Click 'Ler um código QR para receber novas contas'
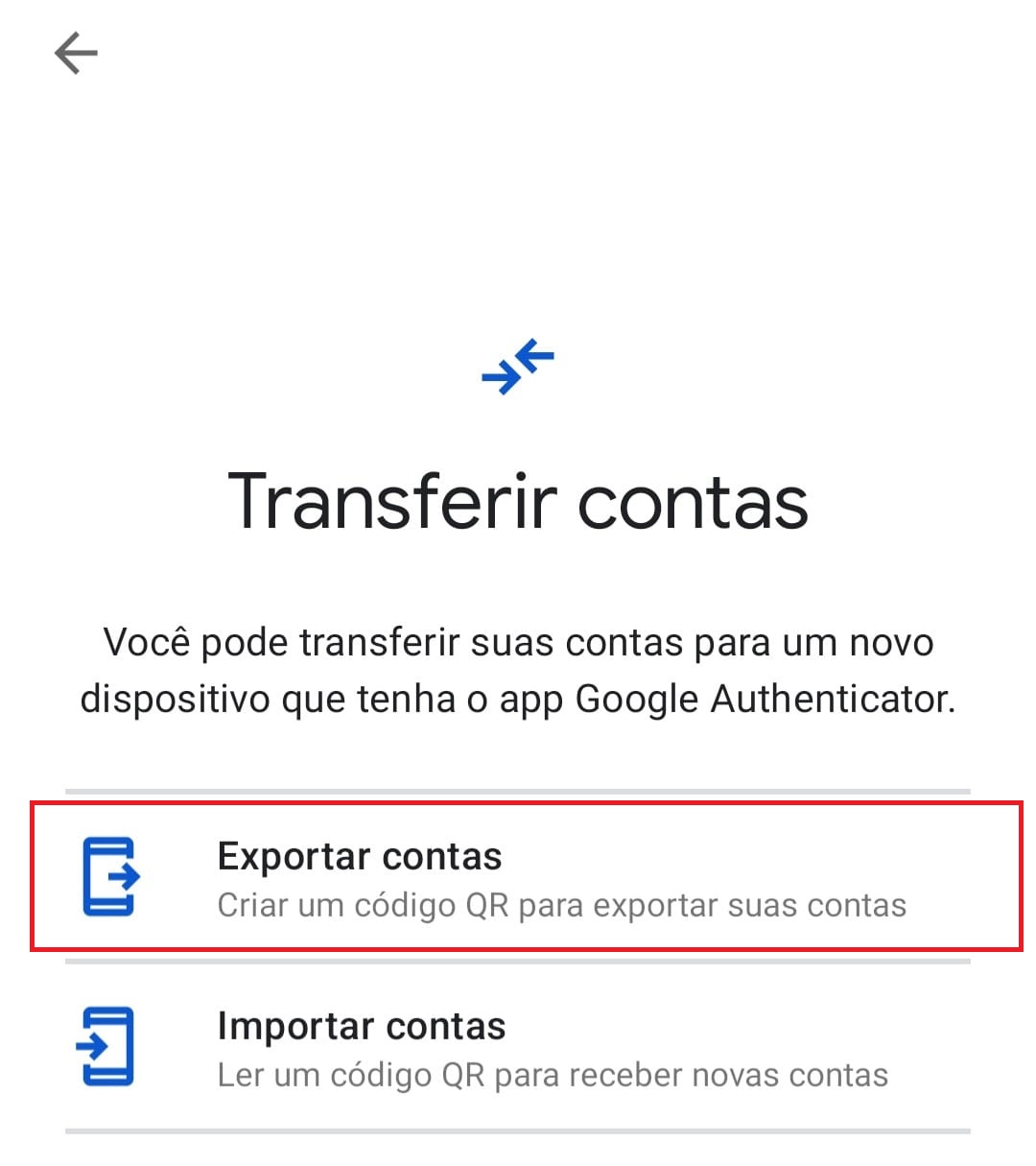The width and height of the screenshot is (1036, 1166). [552, 1075]
